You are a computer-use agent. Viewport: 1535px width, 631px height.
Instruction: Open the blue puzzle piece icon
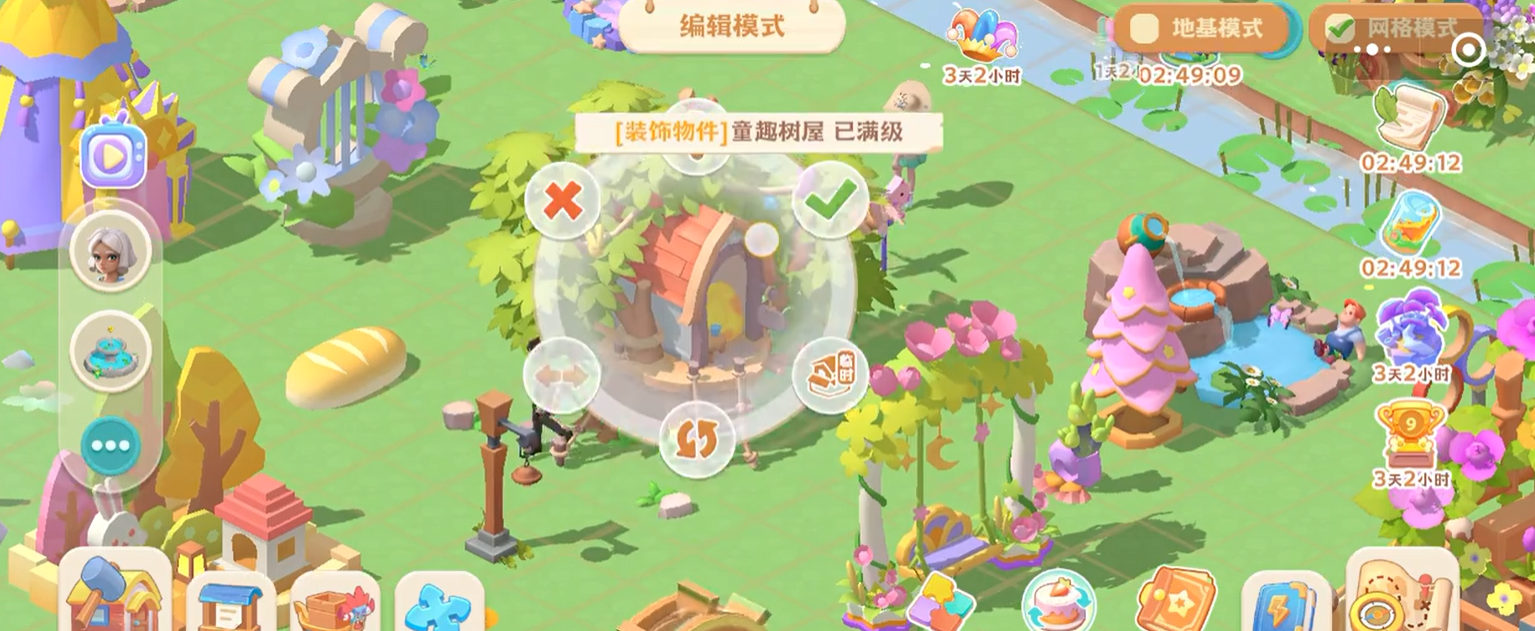click(x=439, y=605)
